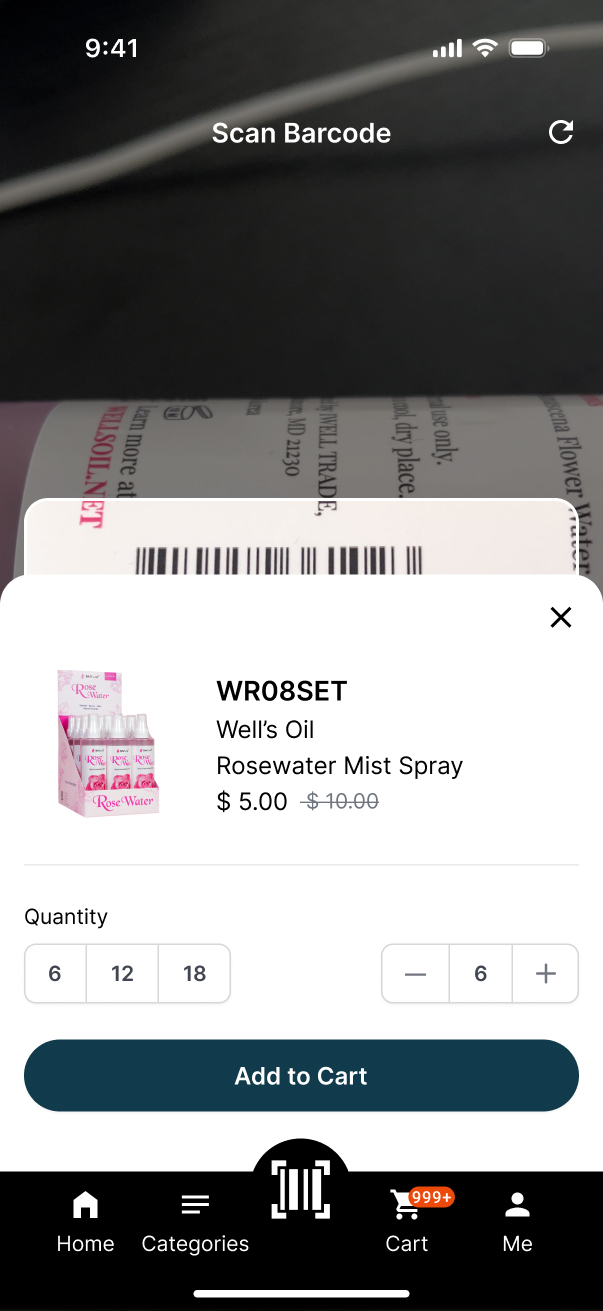The width and height of the screenshot is (603, 1311).
Task: Close the product details sheet
Action: point(561,618)
